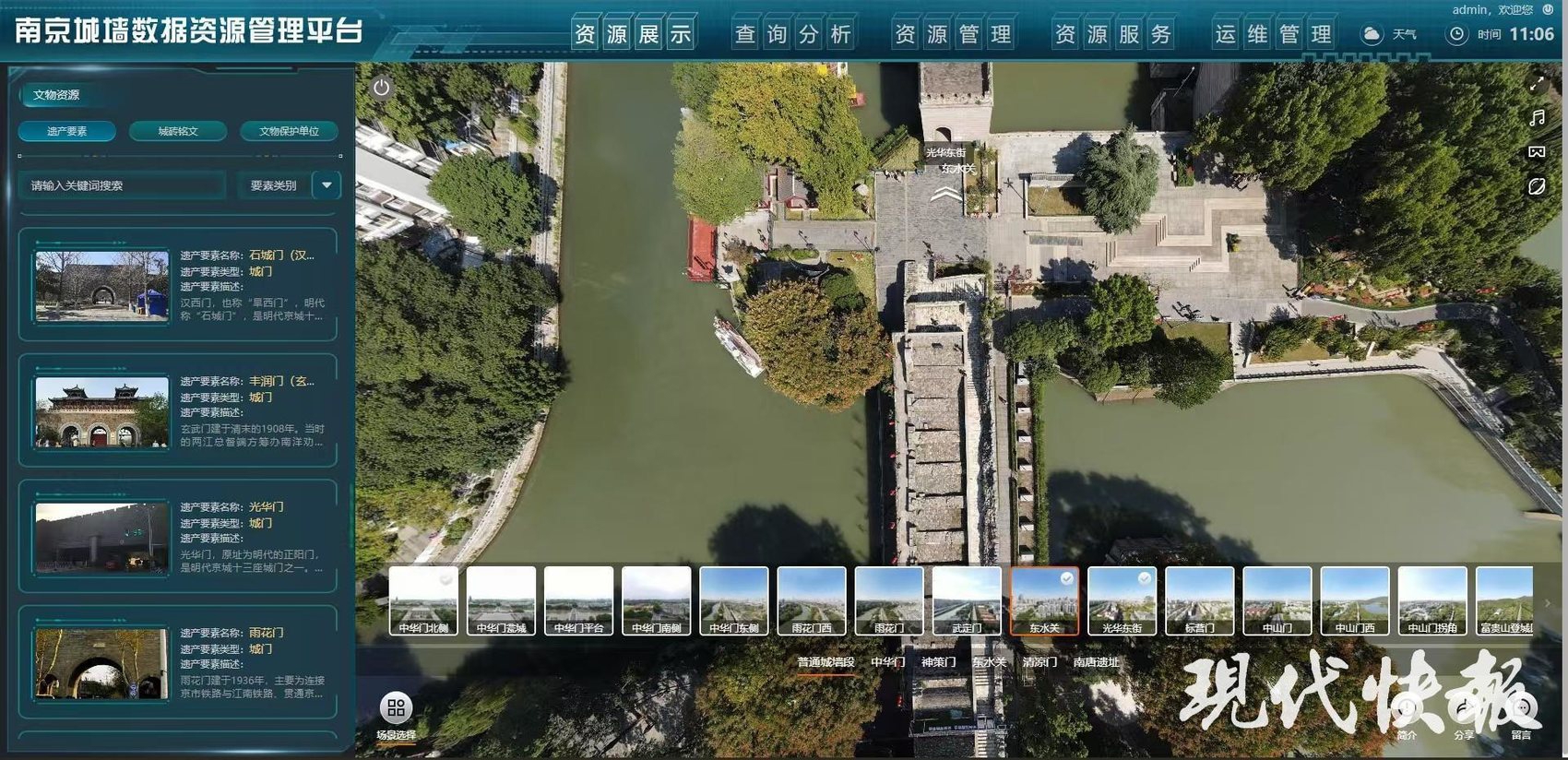Screen dimensions: 1568x760
Task: Open the 资源管理 section
Action: click(x=953, y=34)
